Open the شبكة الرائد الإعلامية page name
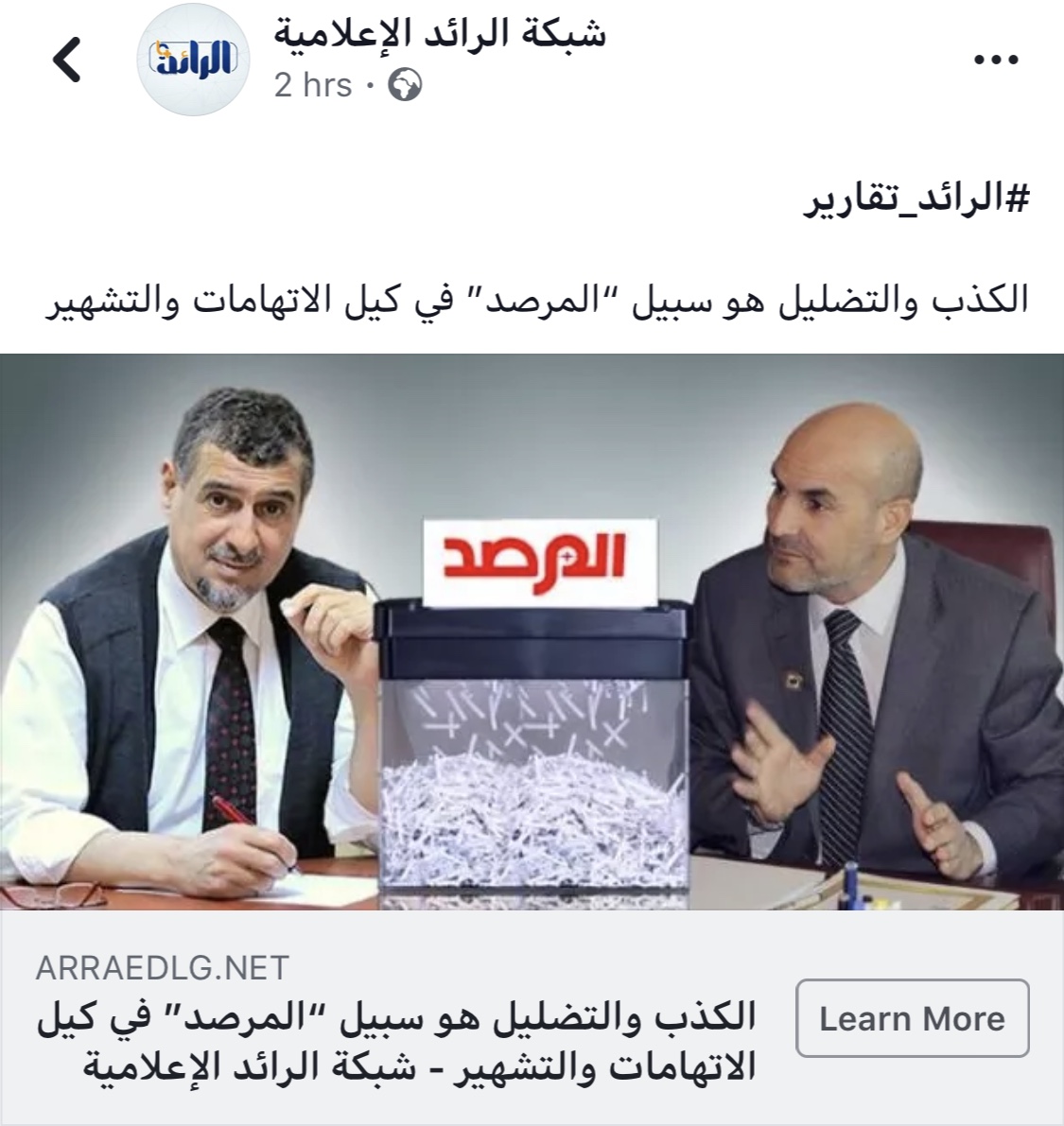 440,34
